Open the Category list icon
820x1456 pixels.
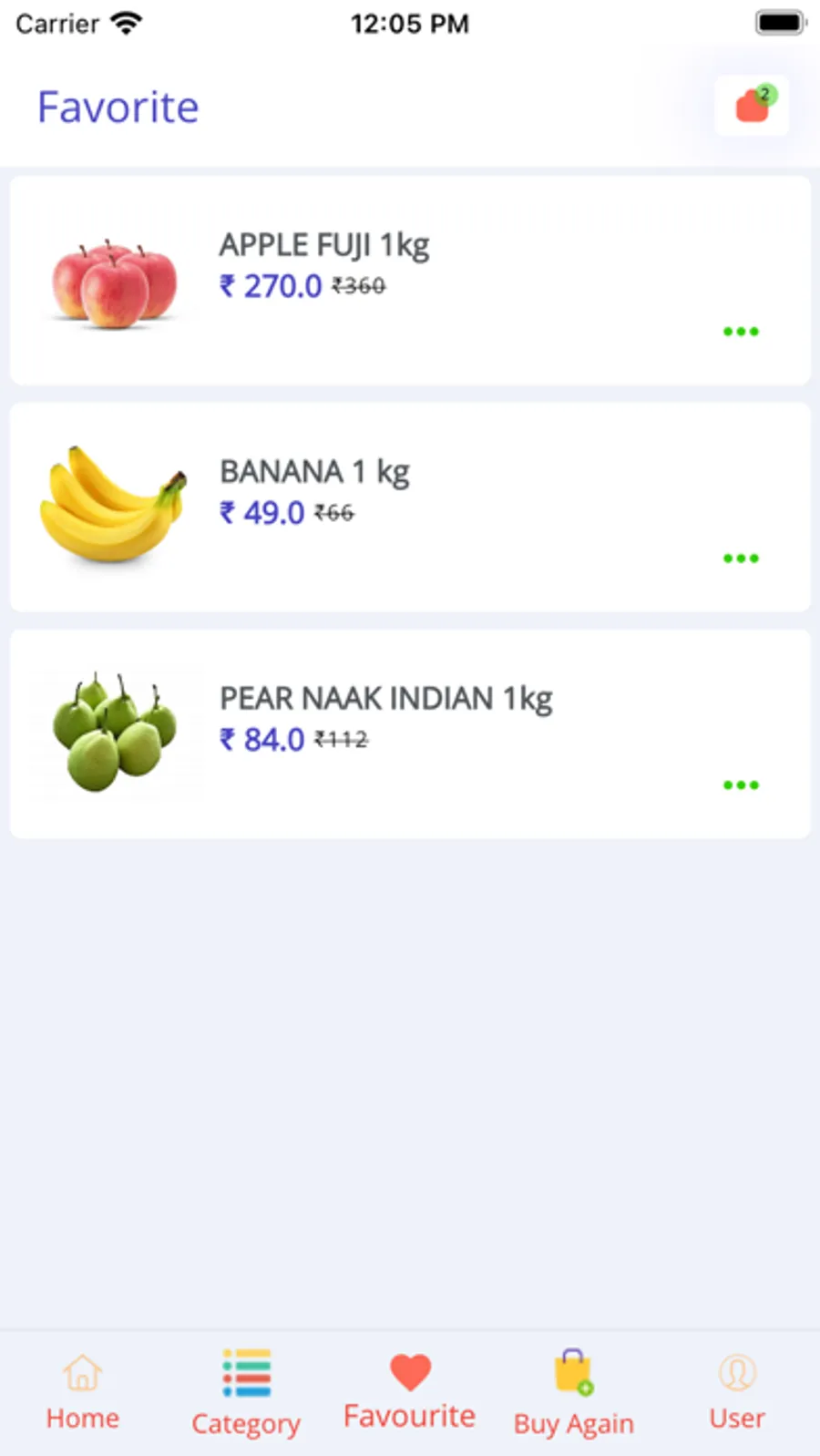point(245,1371)
